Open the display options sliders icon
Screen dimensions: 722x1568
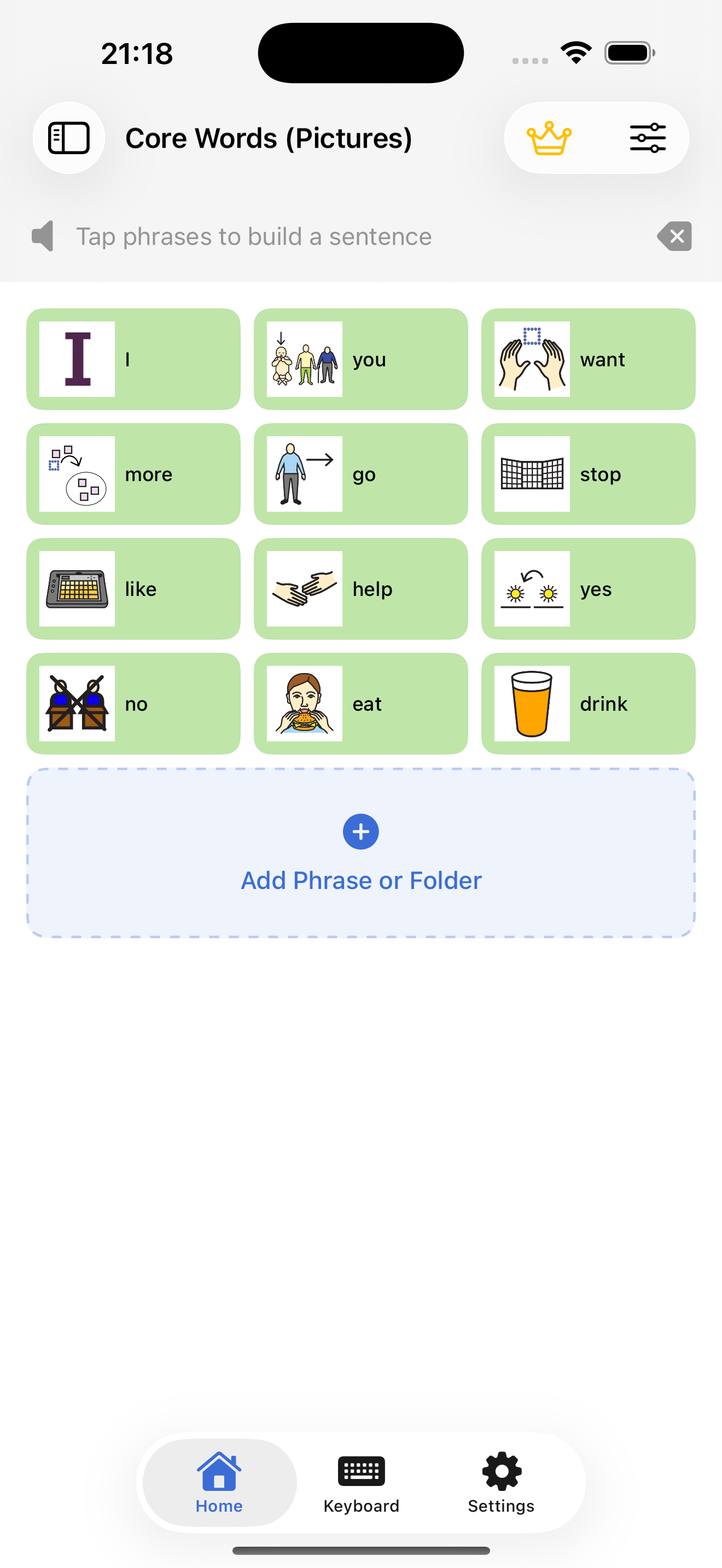pos(648,138)
